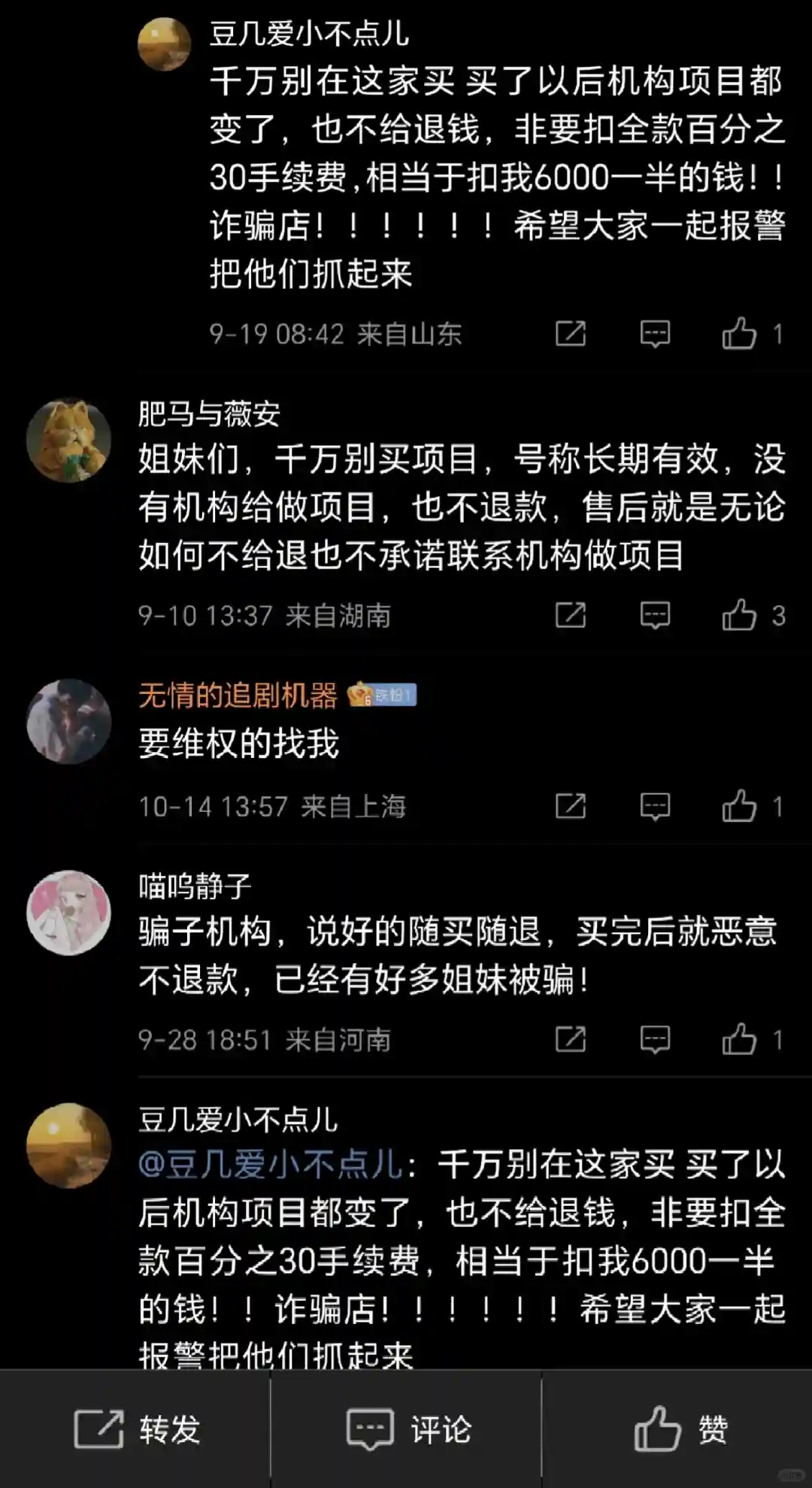Open 喵呜静子's profile avatar
Screen dimensions: 812x1488
tap(68, 912)
